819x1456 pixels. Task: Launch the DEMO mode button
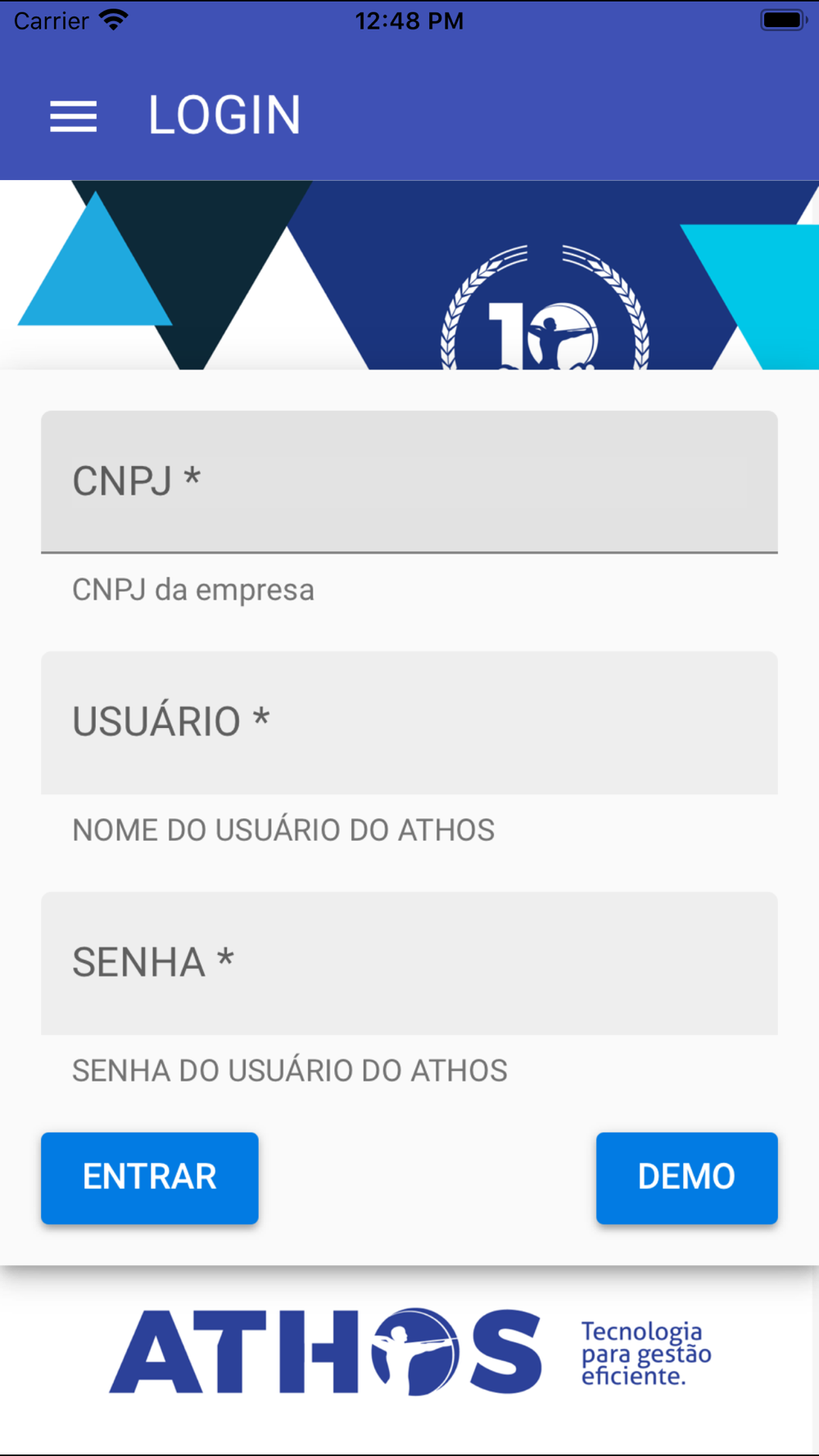coord(687,1178)
